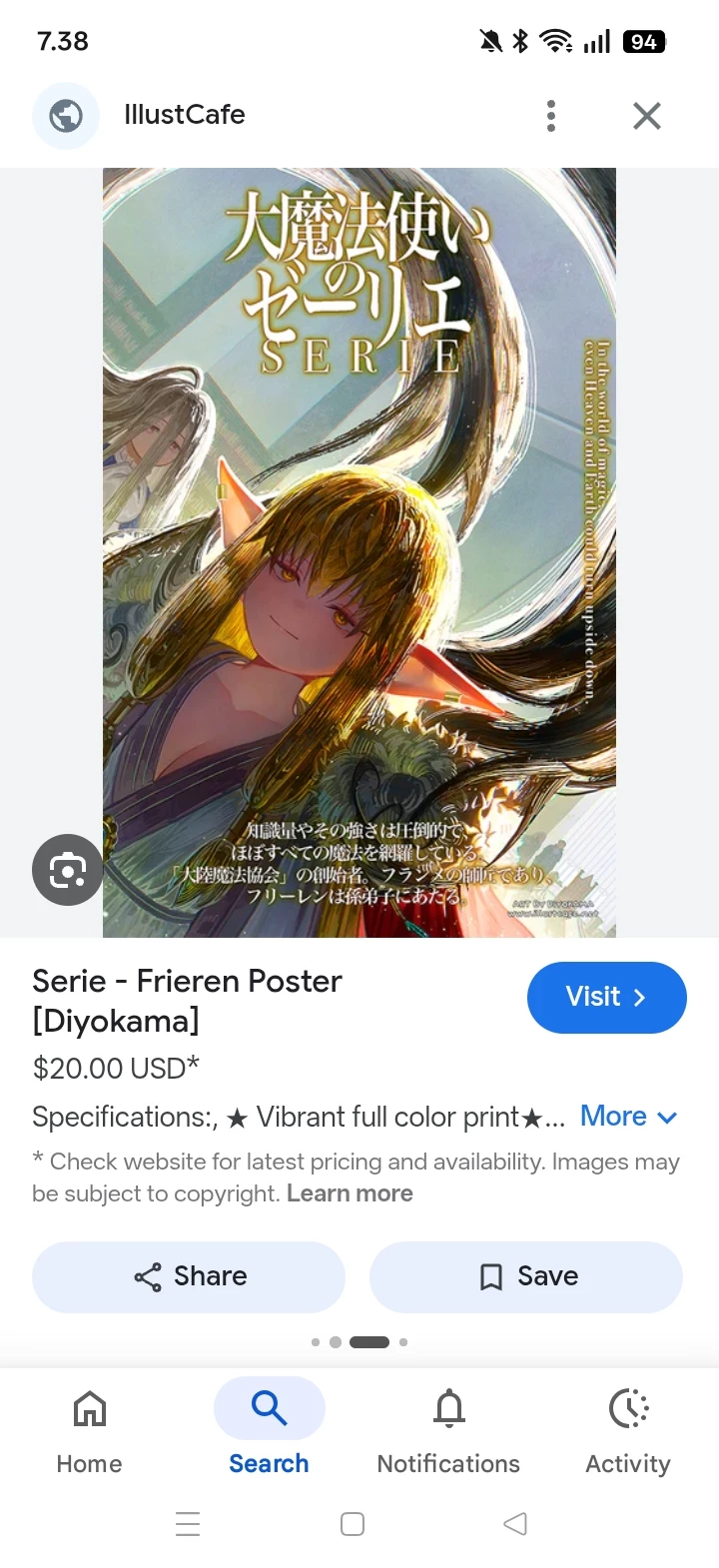Search the image with Lens
Image resolution: width=719 pixels, height=1568 pixels.
68,870
